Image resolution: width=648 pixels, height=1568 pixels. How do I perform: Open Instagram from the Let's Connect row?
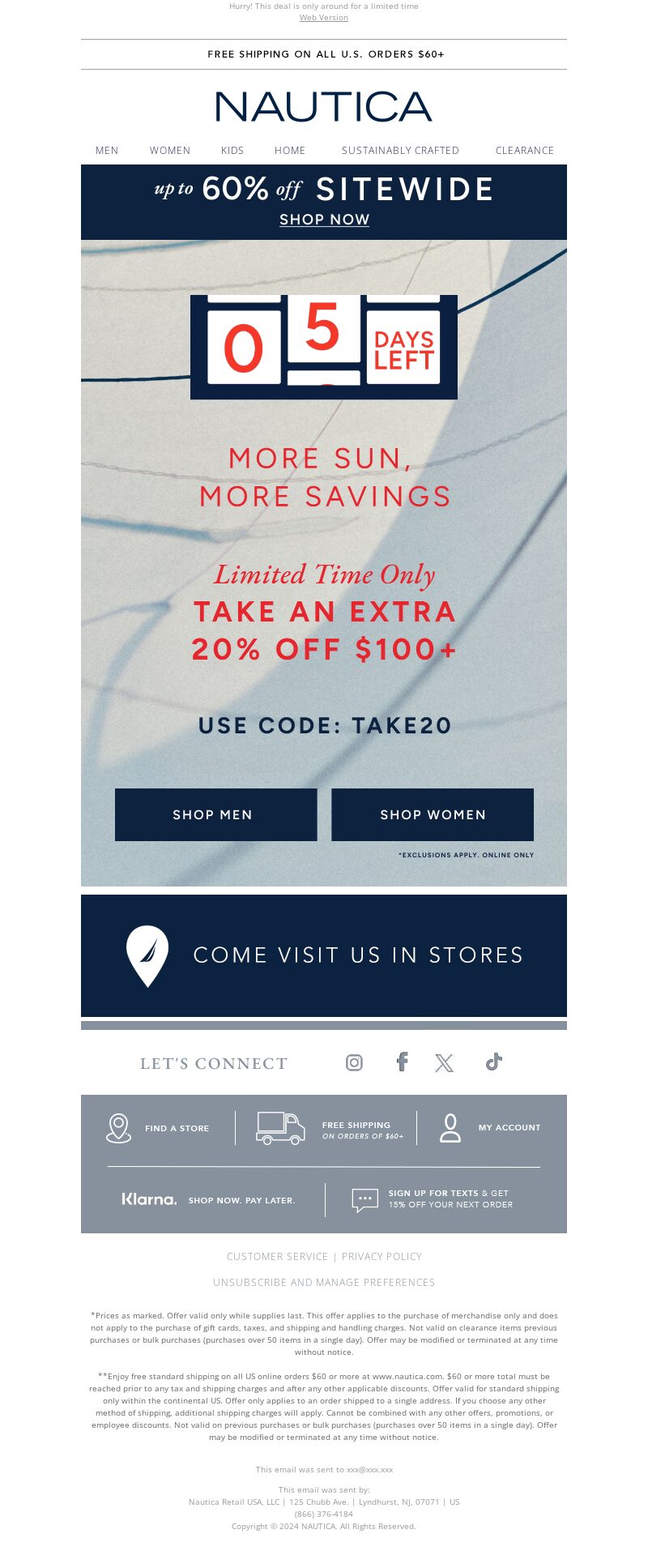[x=354, y=1062]
